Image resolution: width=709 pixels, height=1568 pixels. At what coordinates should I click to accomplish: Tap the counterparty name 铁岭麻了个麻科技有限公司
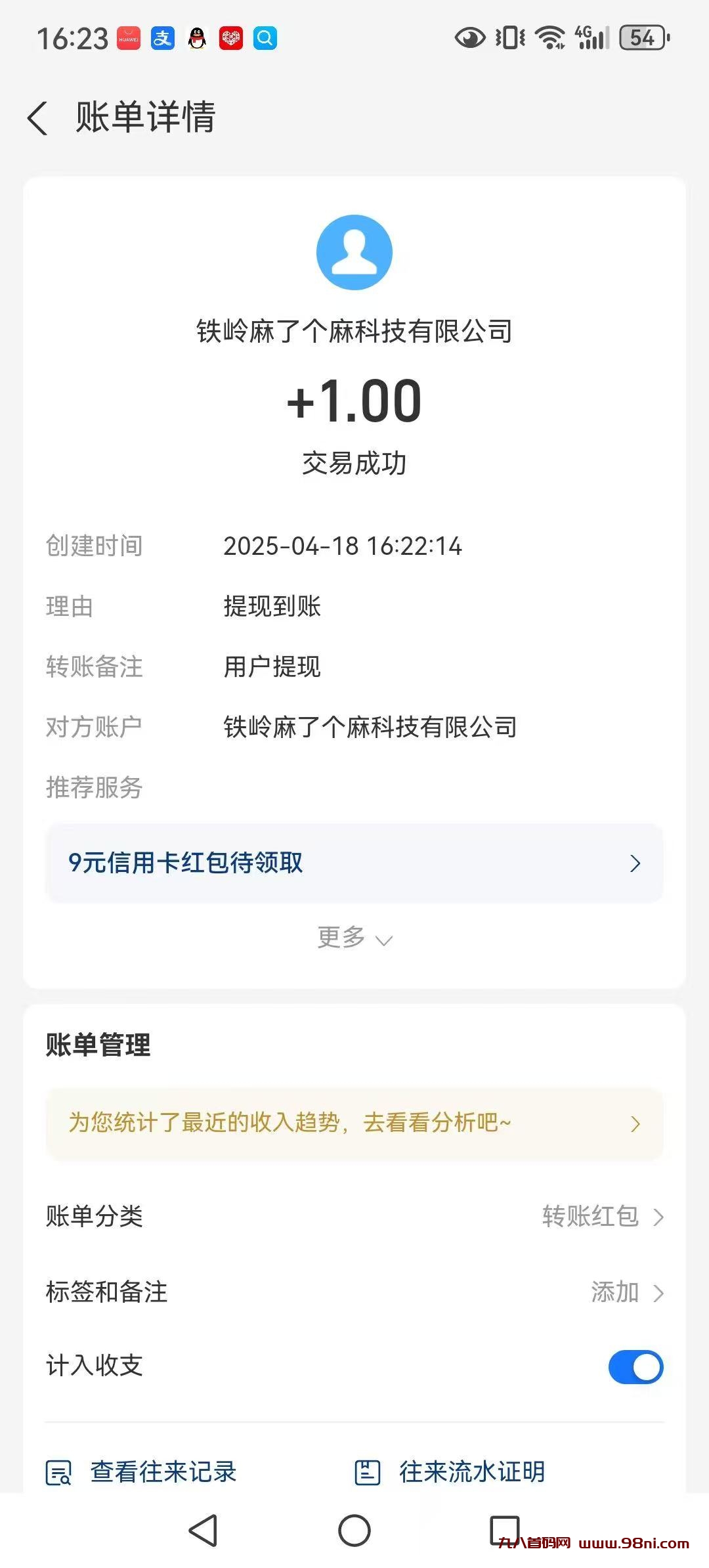pos(369,726)
